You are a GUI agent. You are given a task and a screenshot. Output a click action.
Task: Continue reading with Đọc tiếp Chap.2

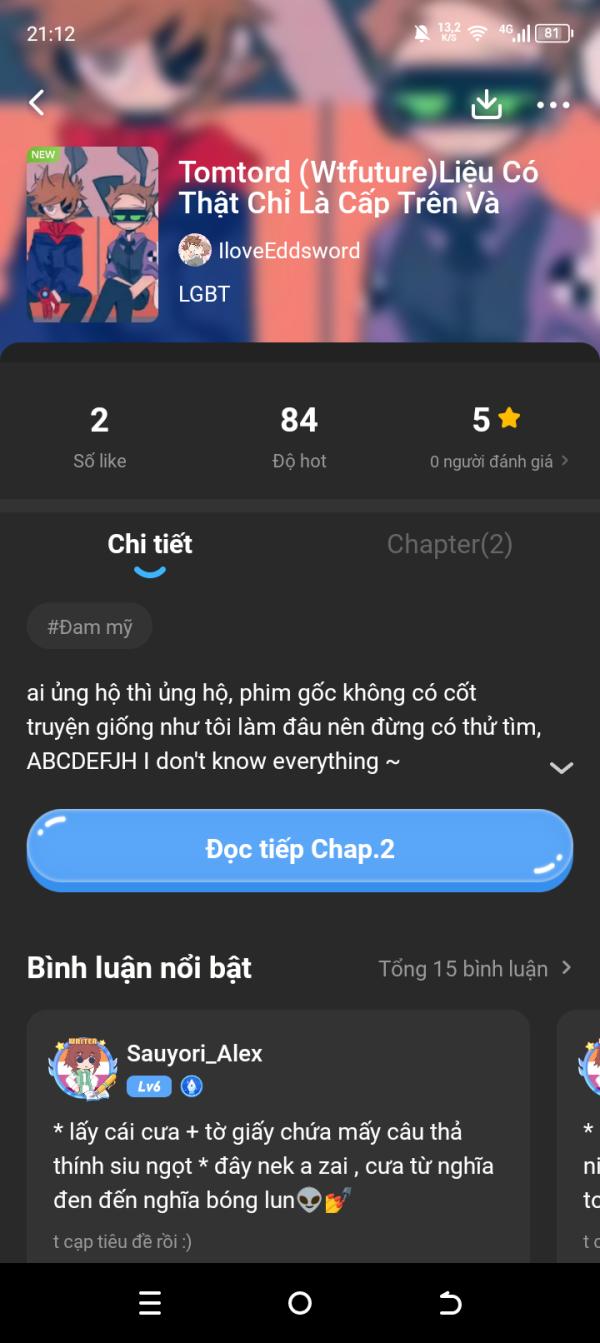tap(300, 849)
